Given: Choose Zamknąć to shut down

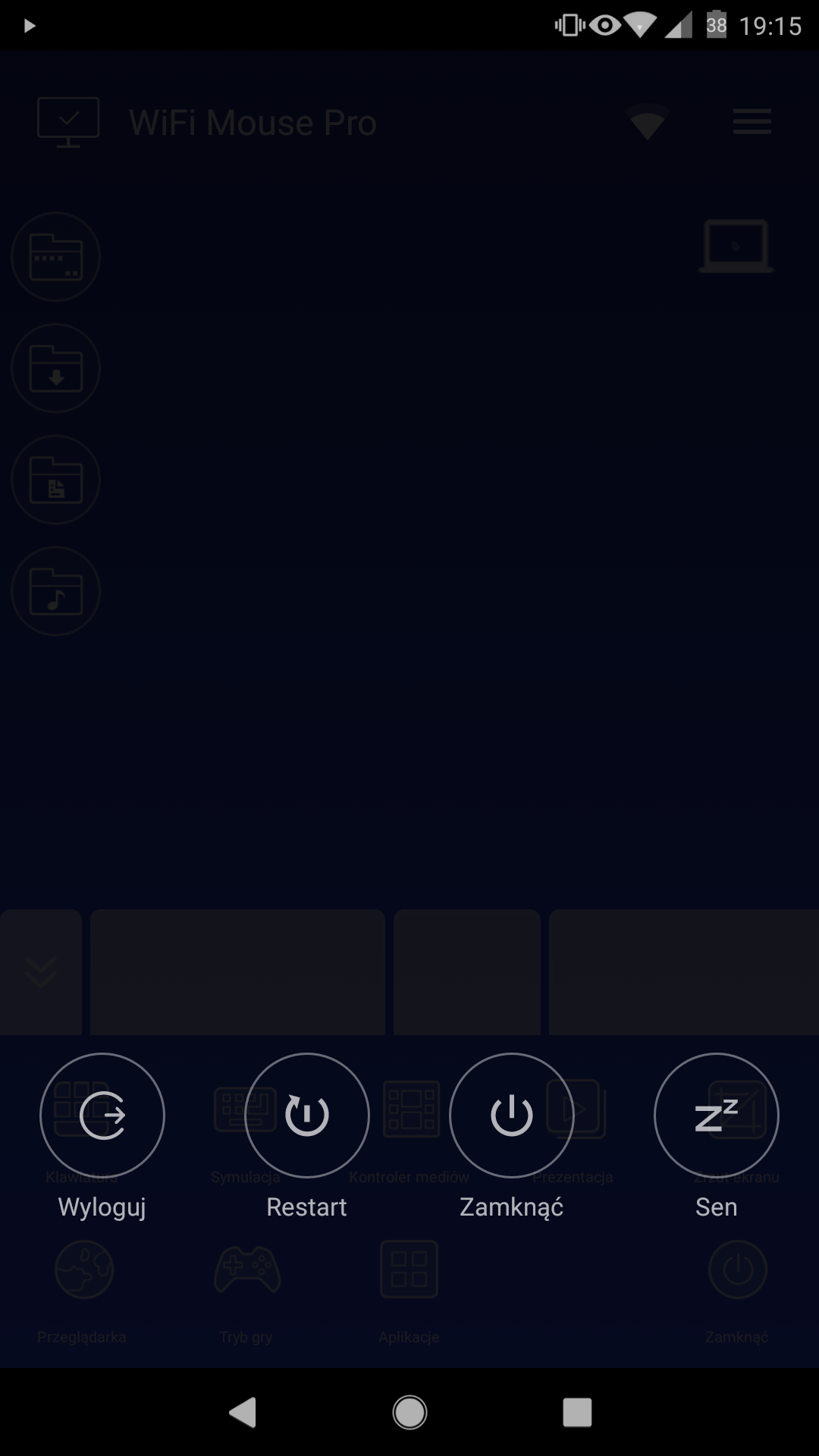Looking at the screenshot, I should pyautogui.click(x=512, y=1116).
